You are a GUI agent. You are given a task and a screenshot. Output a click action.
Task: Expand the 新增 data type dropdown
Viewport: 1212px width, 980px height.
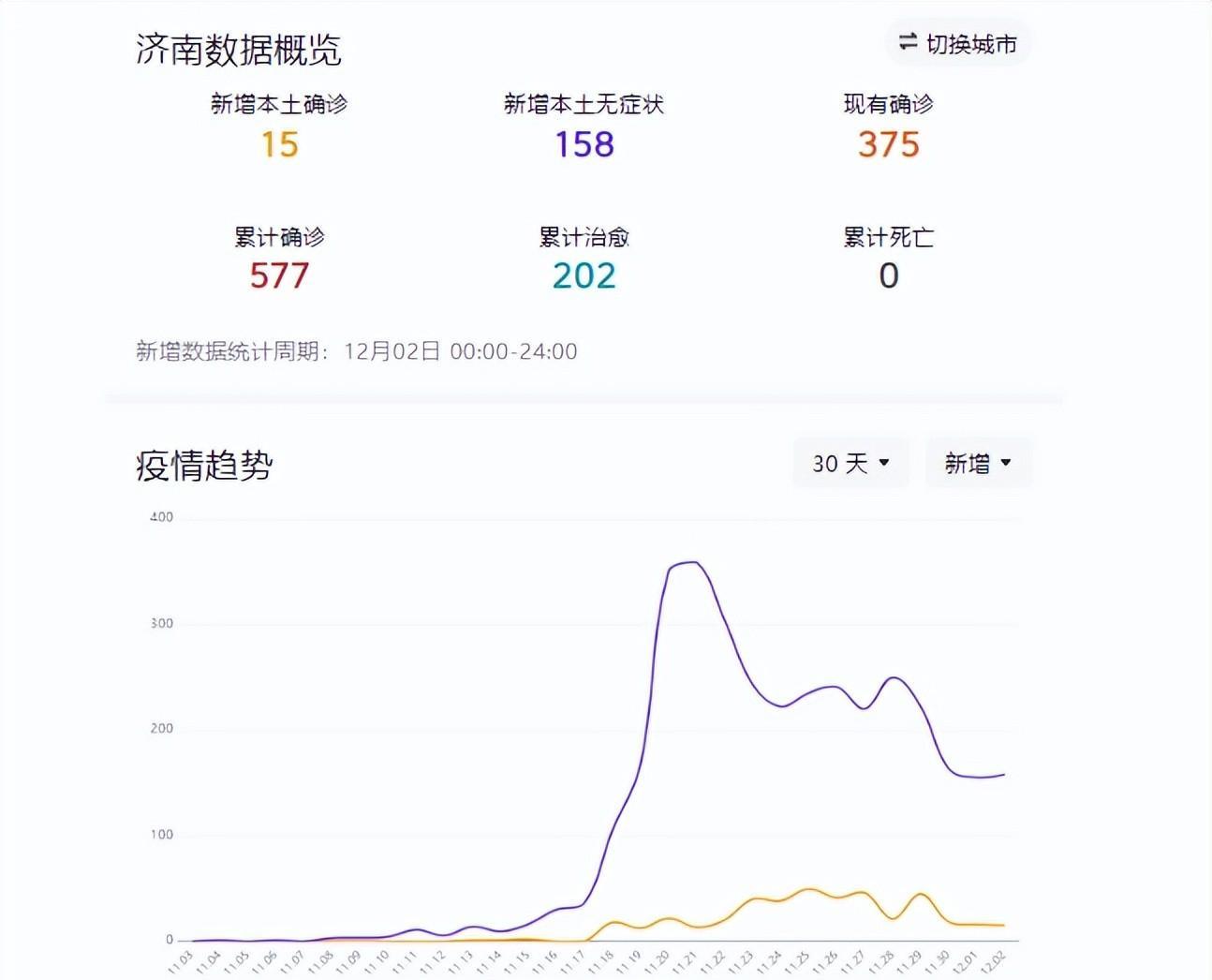coord(978,463)
